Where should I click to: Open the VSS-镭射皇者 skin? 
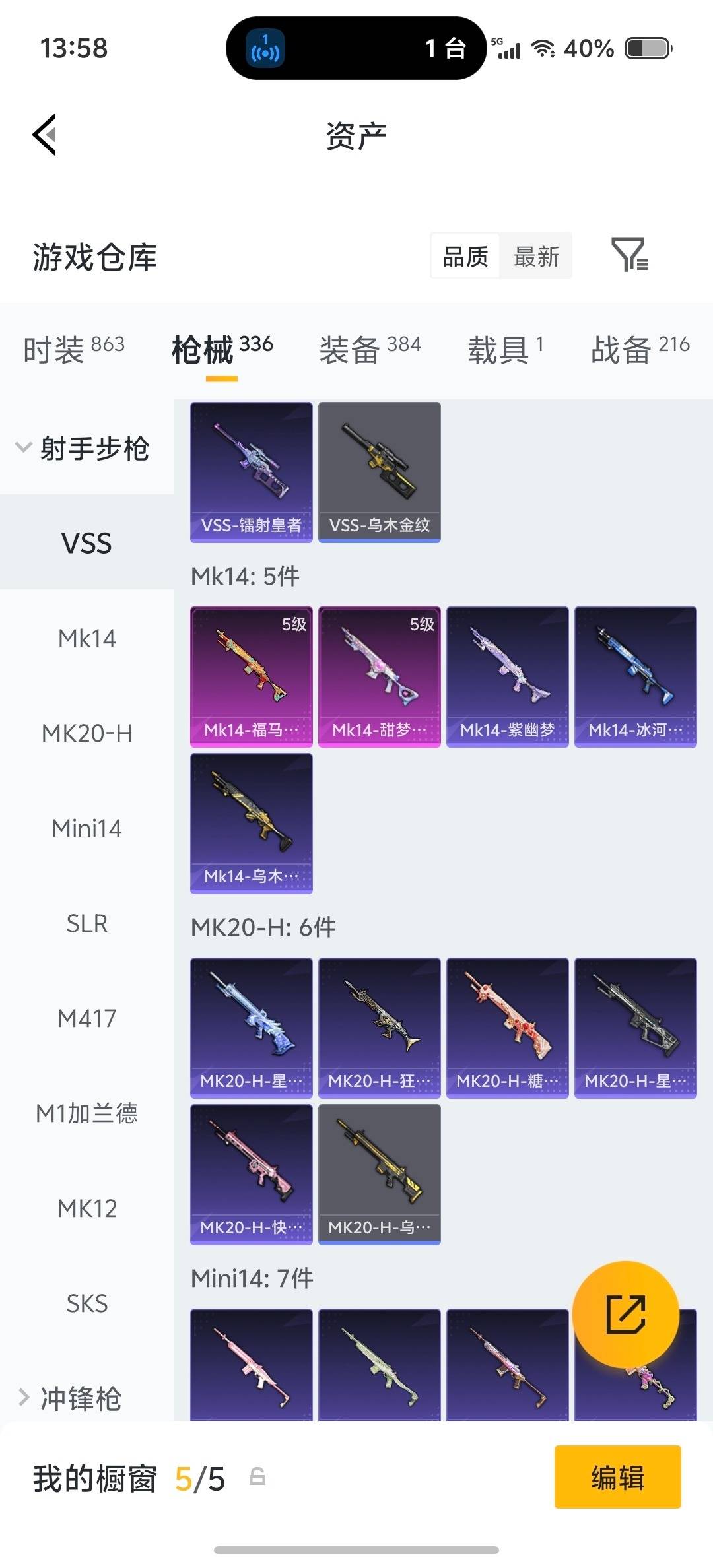(251, 472)
